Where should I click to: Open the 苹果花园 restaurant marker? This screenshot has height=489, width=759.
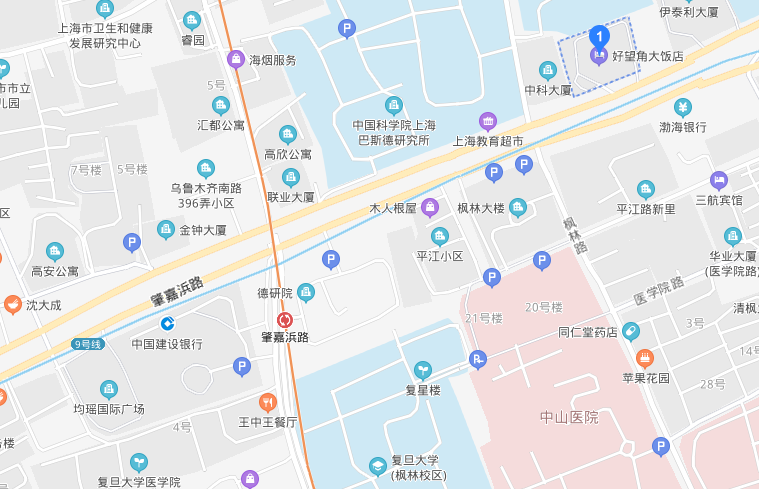pyautogui.click(x=645, y=358)
